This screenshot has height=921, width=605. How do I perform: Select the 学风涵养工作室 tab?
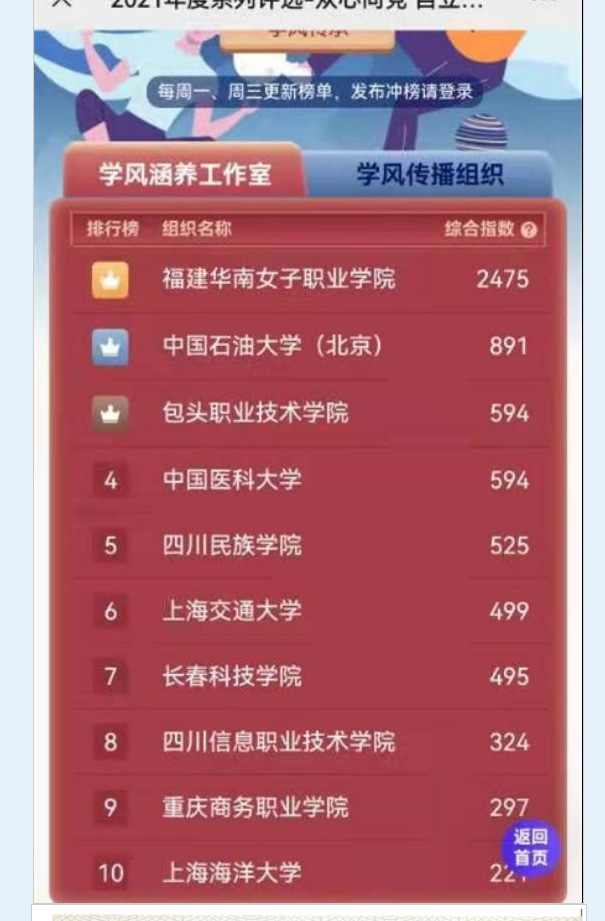click(x=185, y=175)
